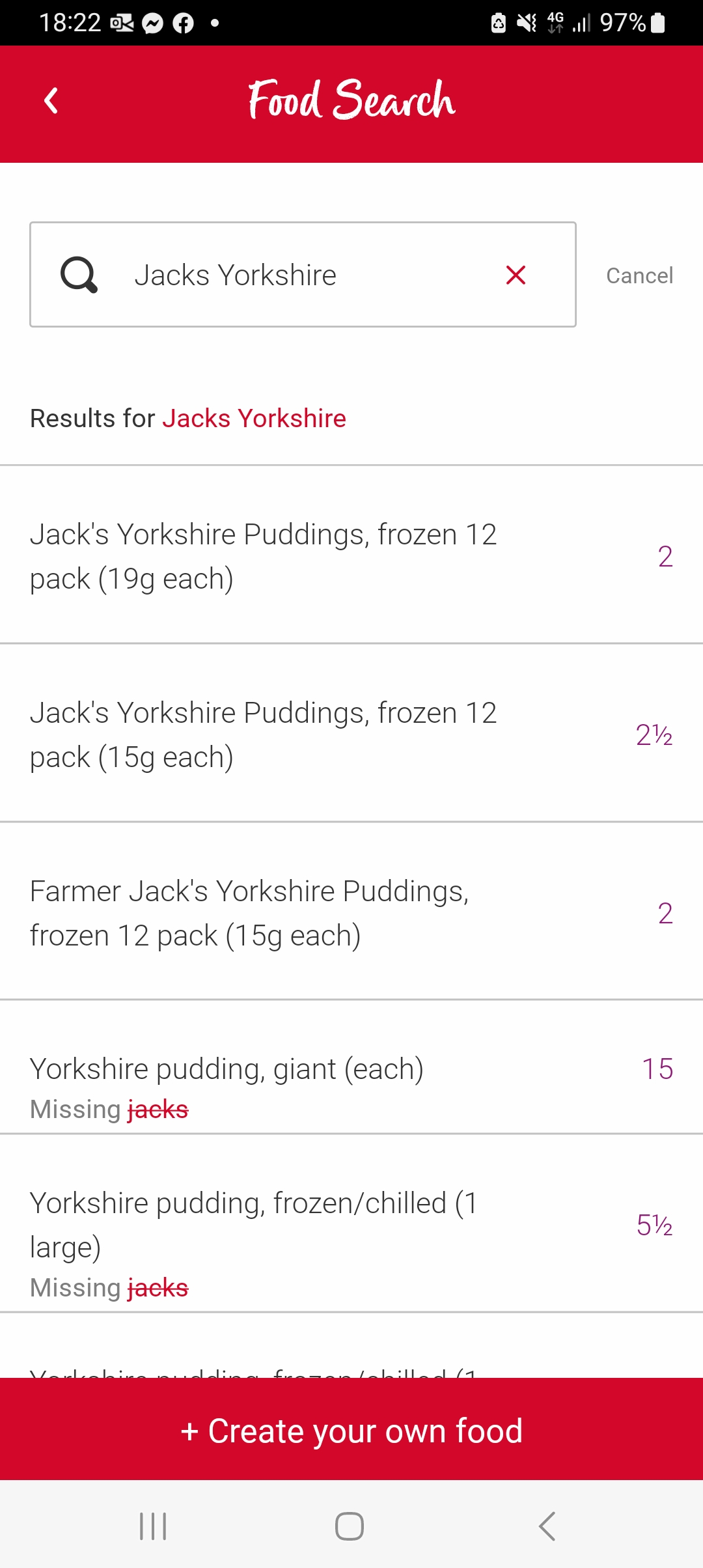703x1568 pixels.
Task: Go back using the header arrow
Action: (x=51, y=101)
